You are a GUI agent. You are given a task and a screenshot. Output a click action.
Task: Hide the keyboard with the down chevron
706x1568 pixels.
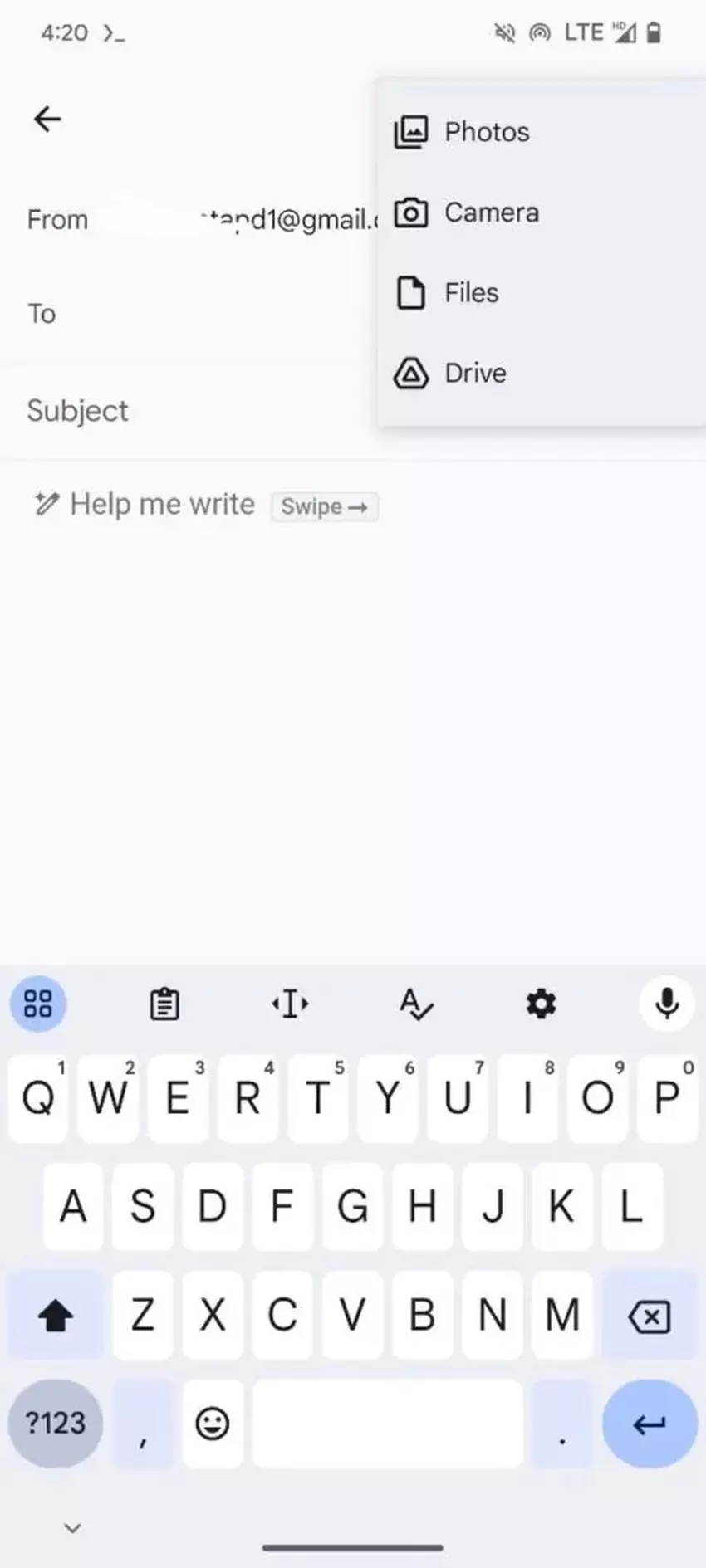(x=73, y=1528)
